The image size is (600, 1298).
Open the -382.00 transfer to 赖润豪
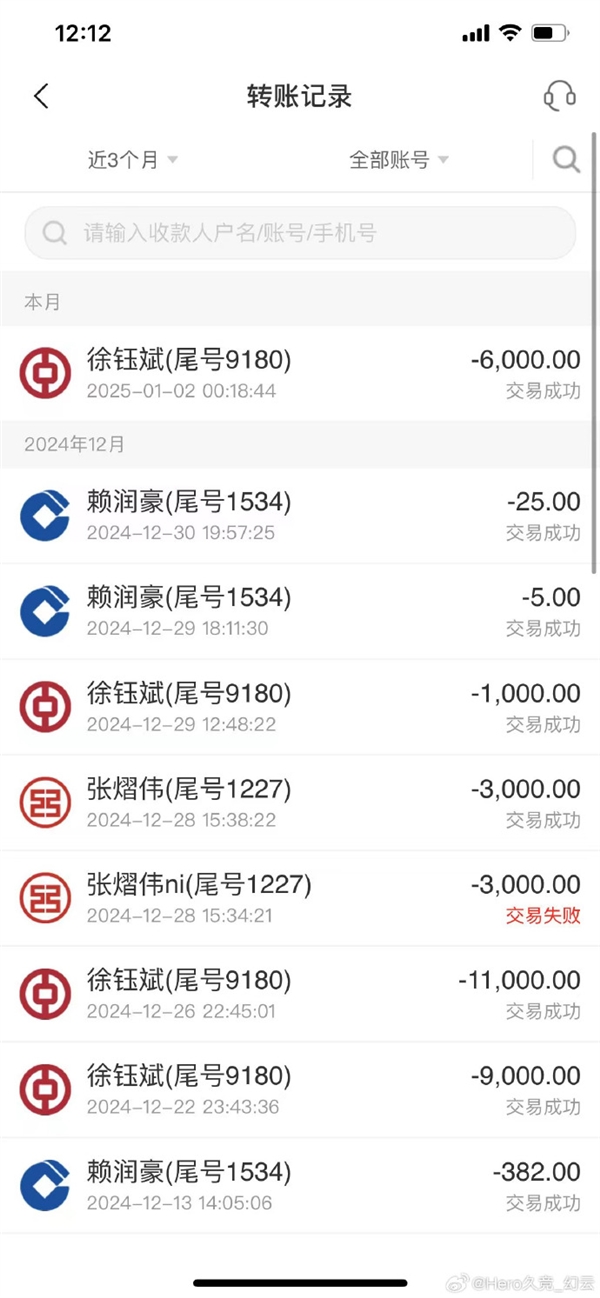pyautogui.click(x=300, y=1185)
